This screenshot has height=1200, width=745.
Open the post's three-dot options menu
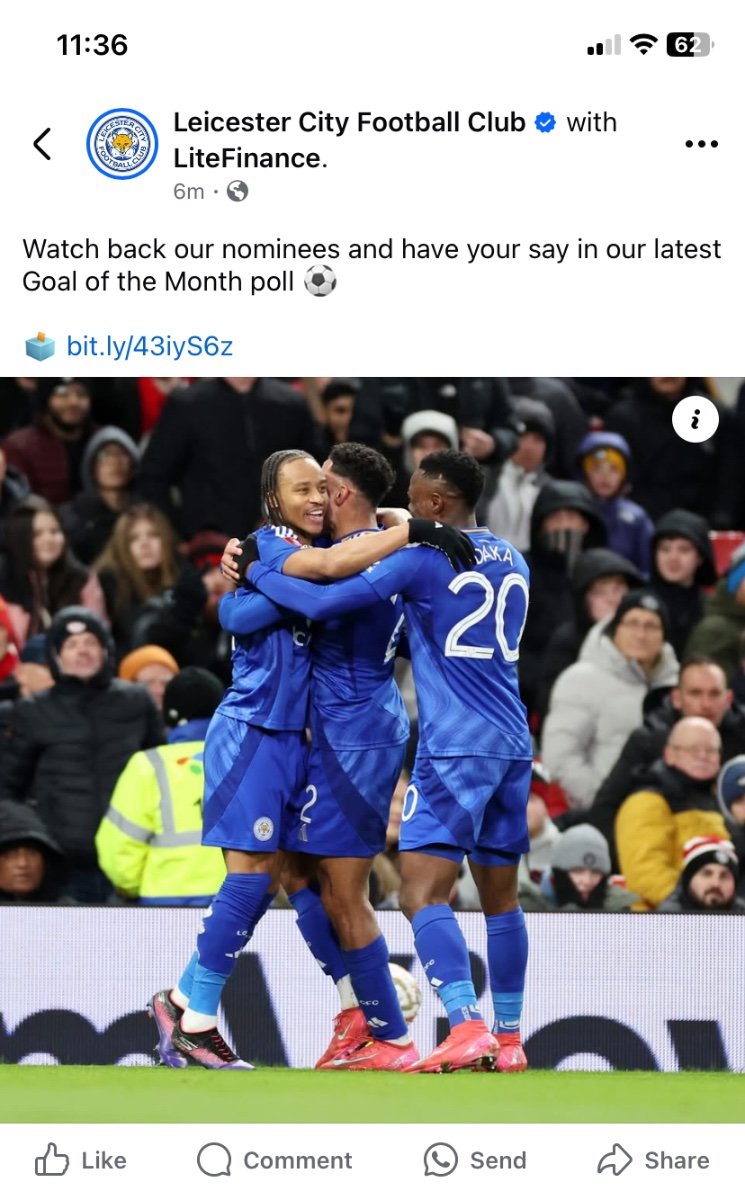[701, 144]
